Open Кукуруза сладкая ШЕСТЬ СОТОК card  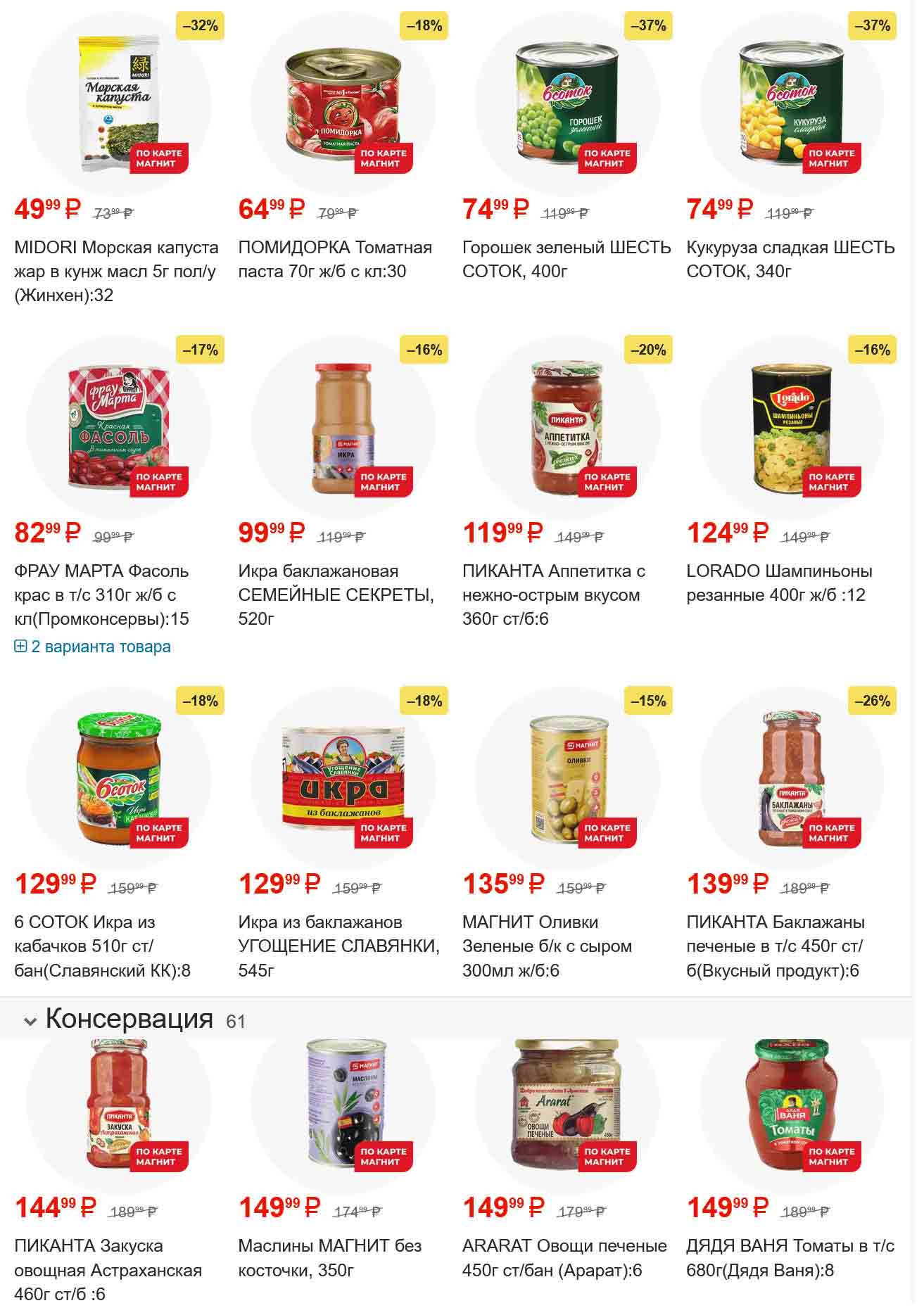coord(790,259)
